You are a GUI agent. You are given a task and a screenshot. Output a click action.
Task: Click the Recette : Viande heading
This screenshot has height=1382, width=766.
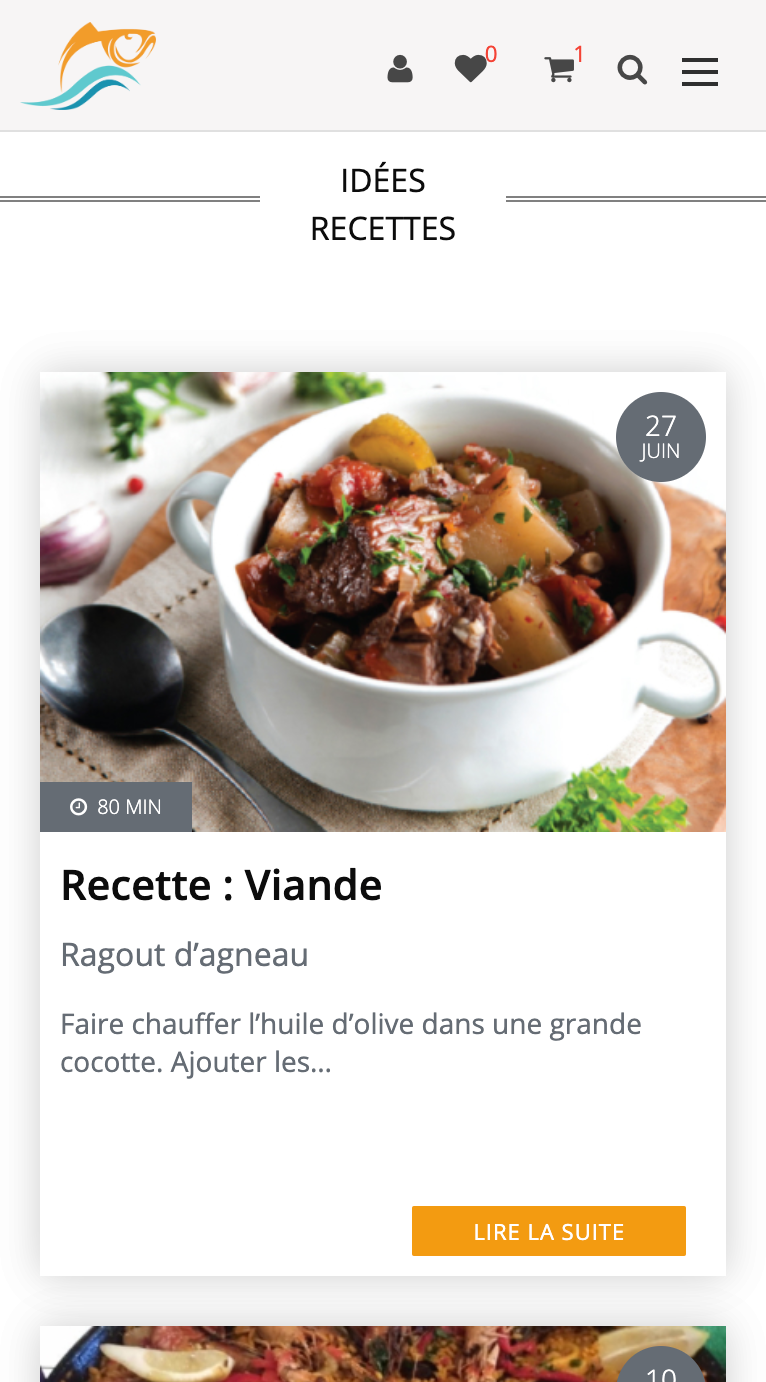[x=222, y=884]
